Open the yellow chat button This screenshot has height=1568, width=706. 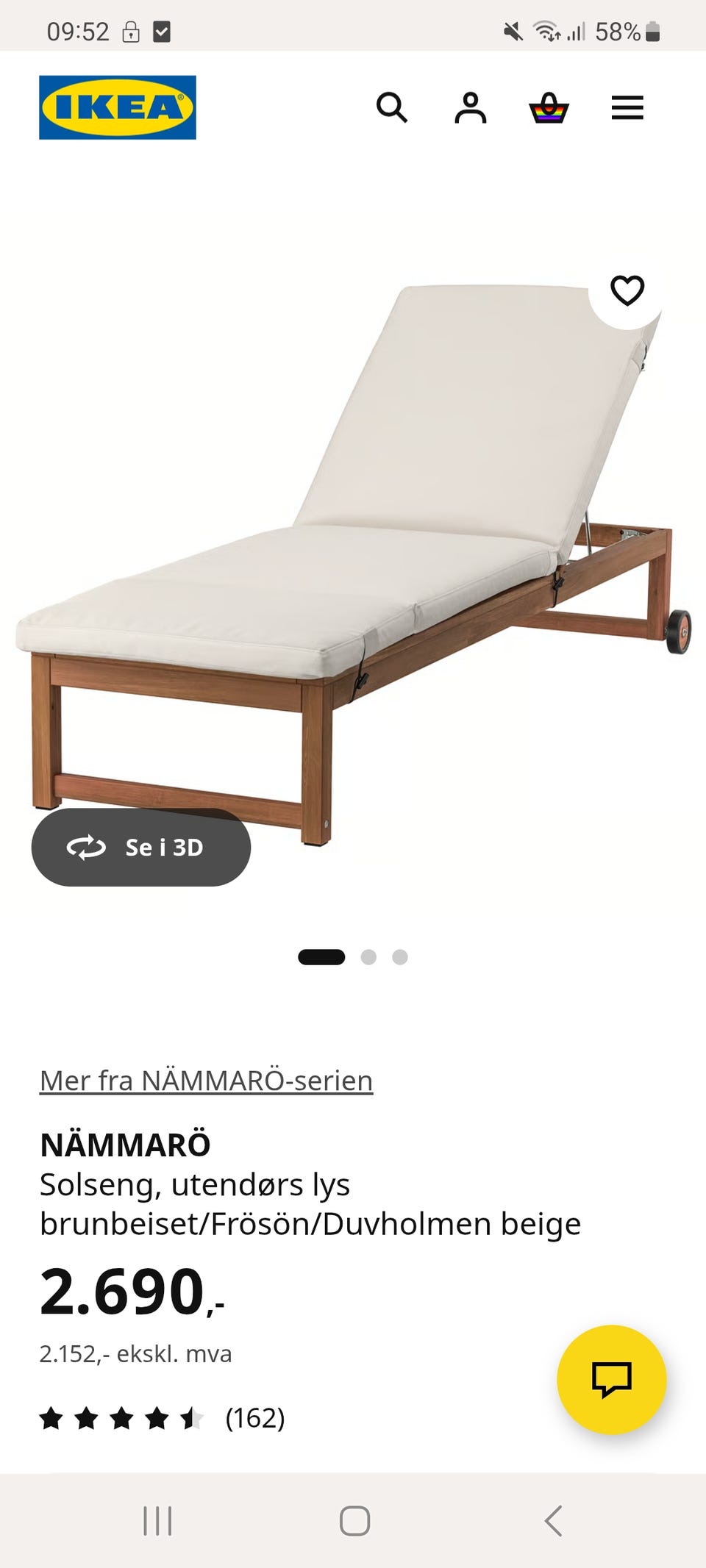click(x=612, y=1380)
